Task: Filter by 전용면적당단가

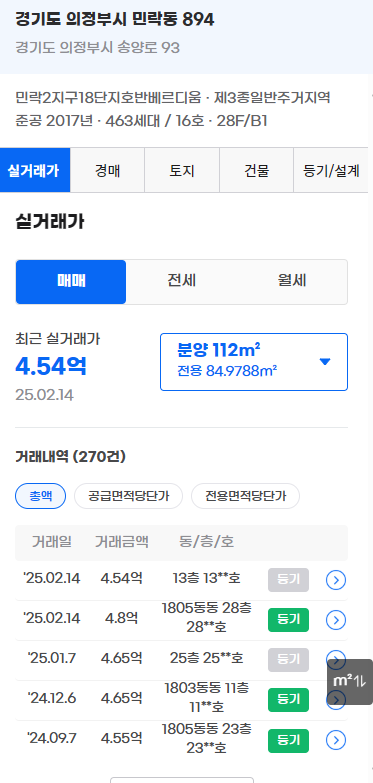Action: click(246, 496)
